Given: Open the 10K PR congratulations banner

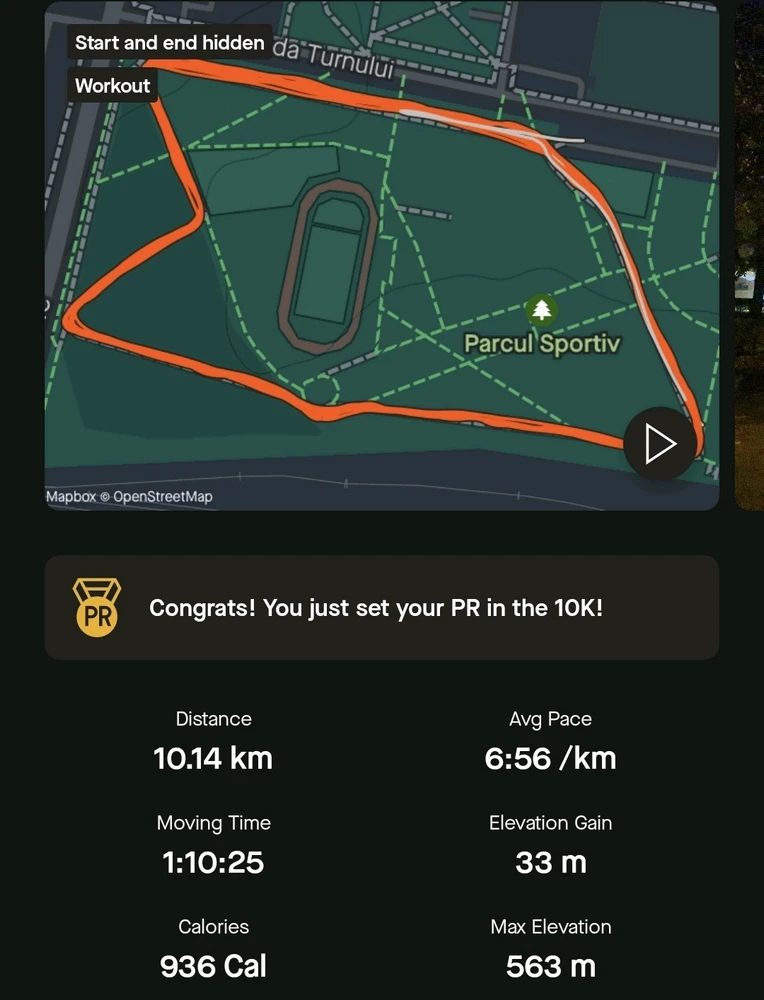Looking at the screenshot, I should point(381,607).
